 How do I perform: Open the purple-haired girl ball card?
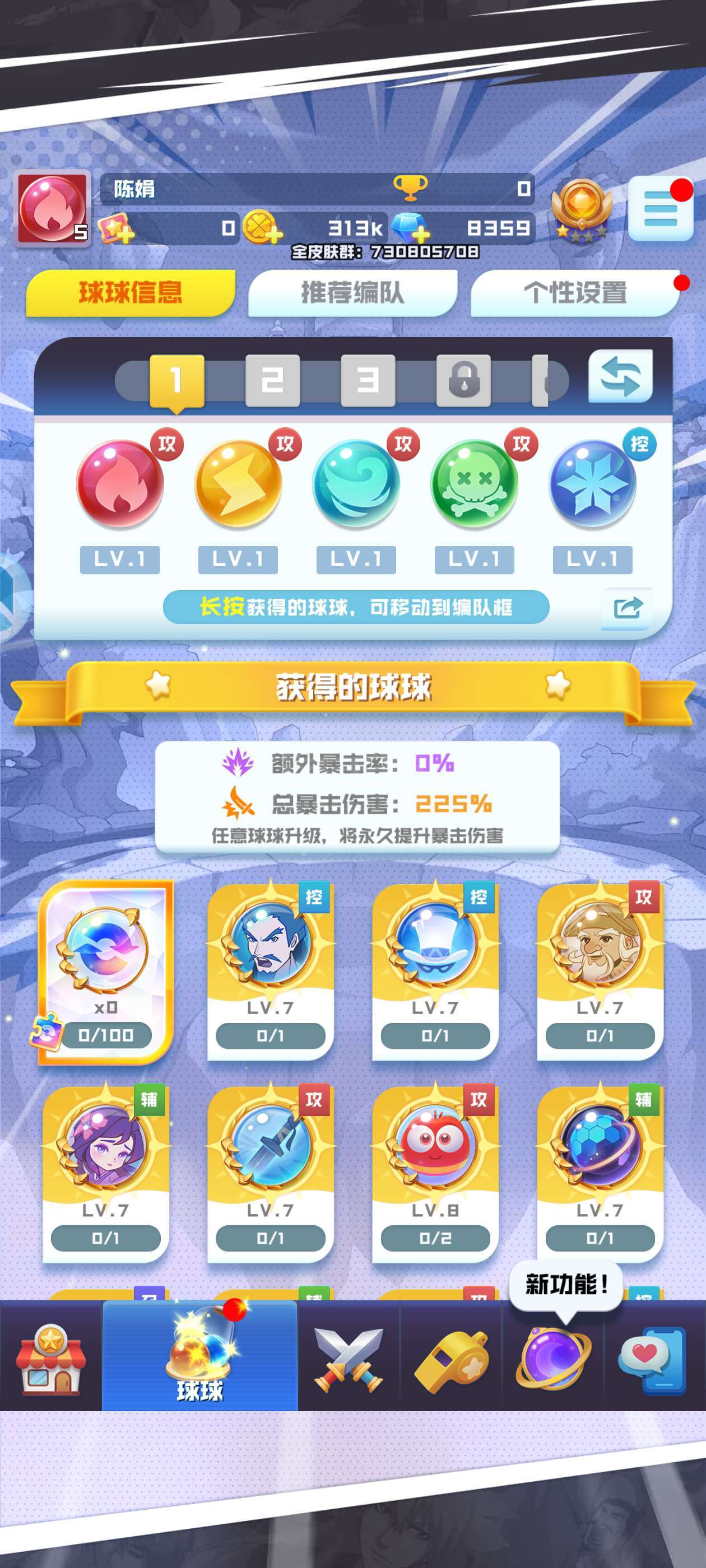point(106,1173)
